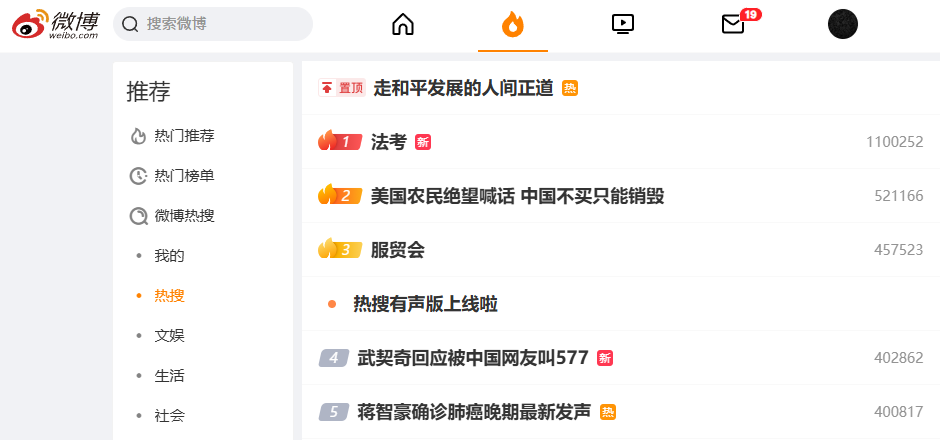Viewport: 940px width, 440px height.
Task: Open trending topic 服贸会
Action: click(397, 250)
